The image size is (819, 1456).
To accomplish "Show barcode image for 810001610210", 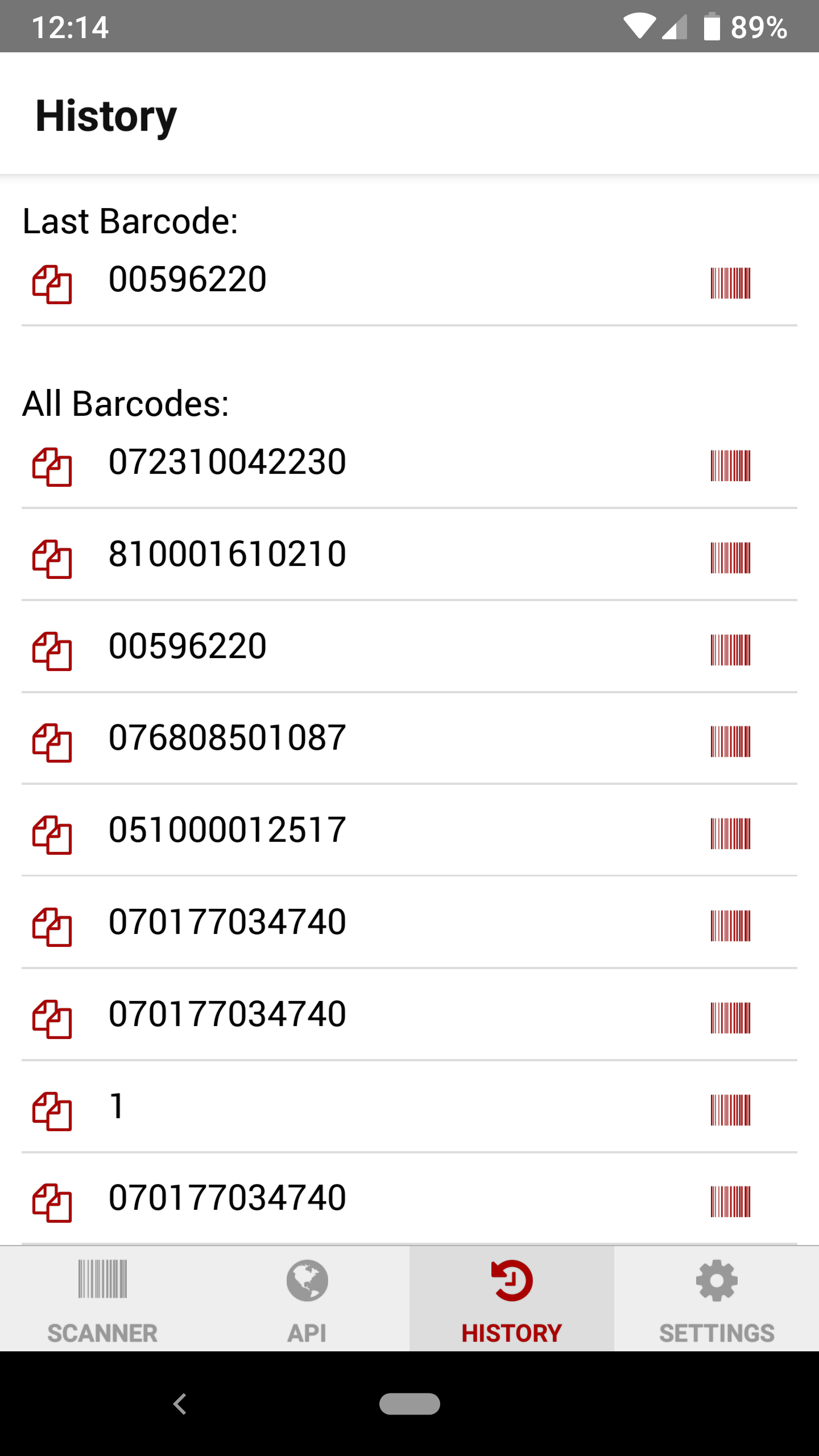I will coord(730,558).
